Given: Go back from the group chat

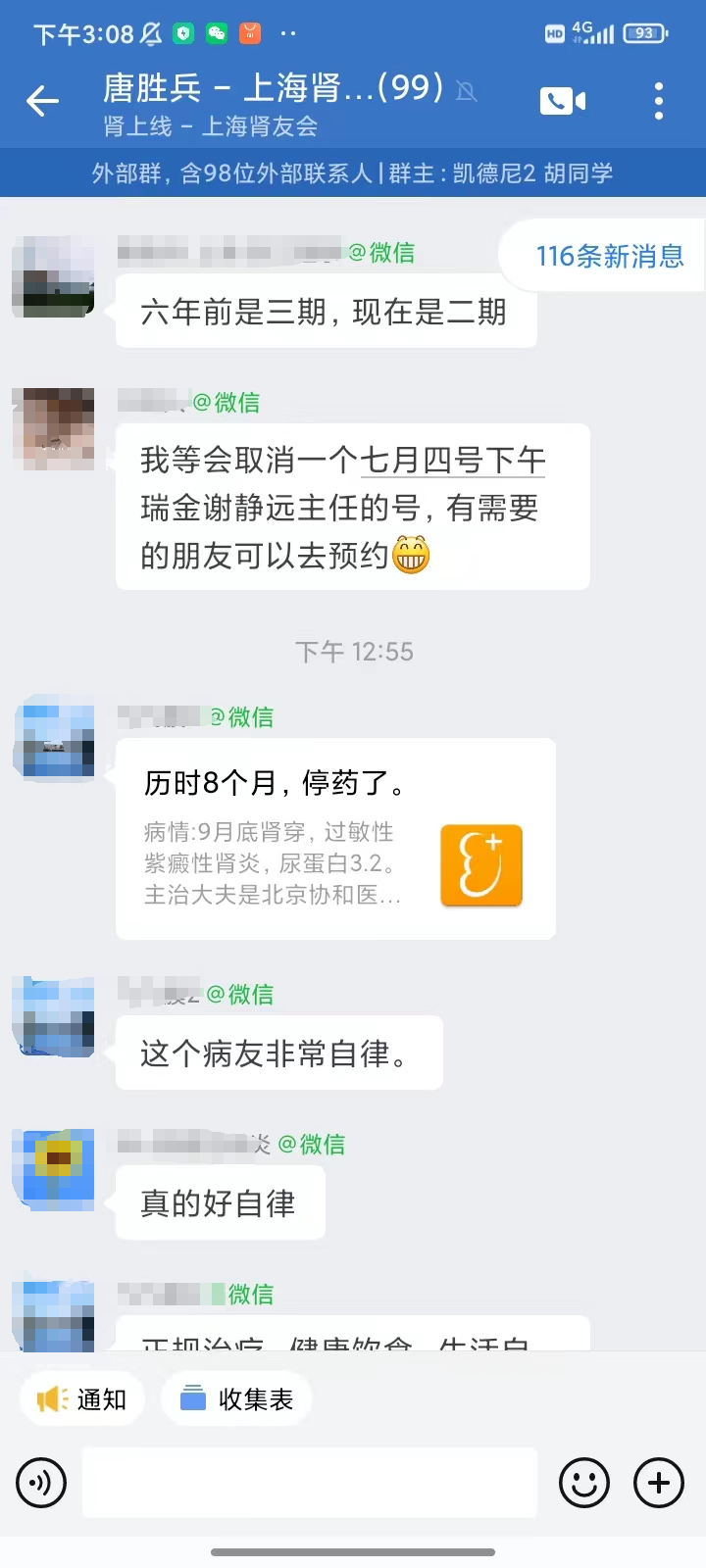Looking at the screenshot, I should tap(42, 101).
